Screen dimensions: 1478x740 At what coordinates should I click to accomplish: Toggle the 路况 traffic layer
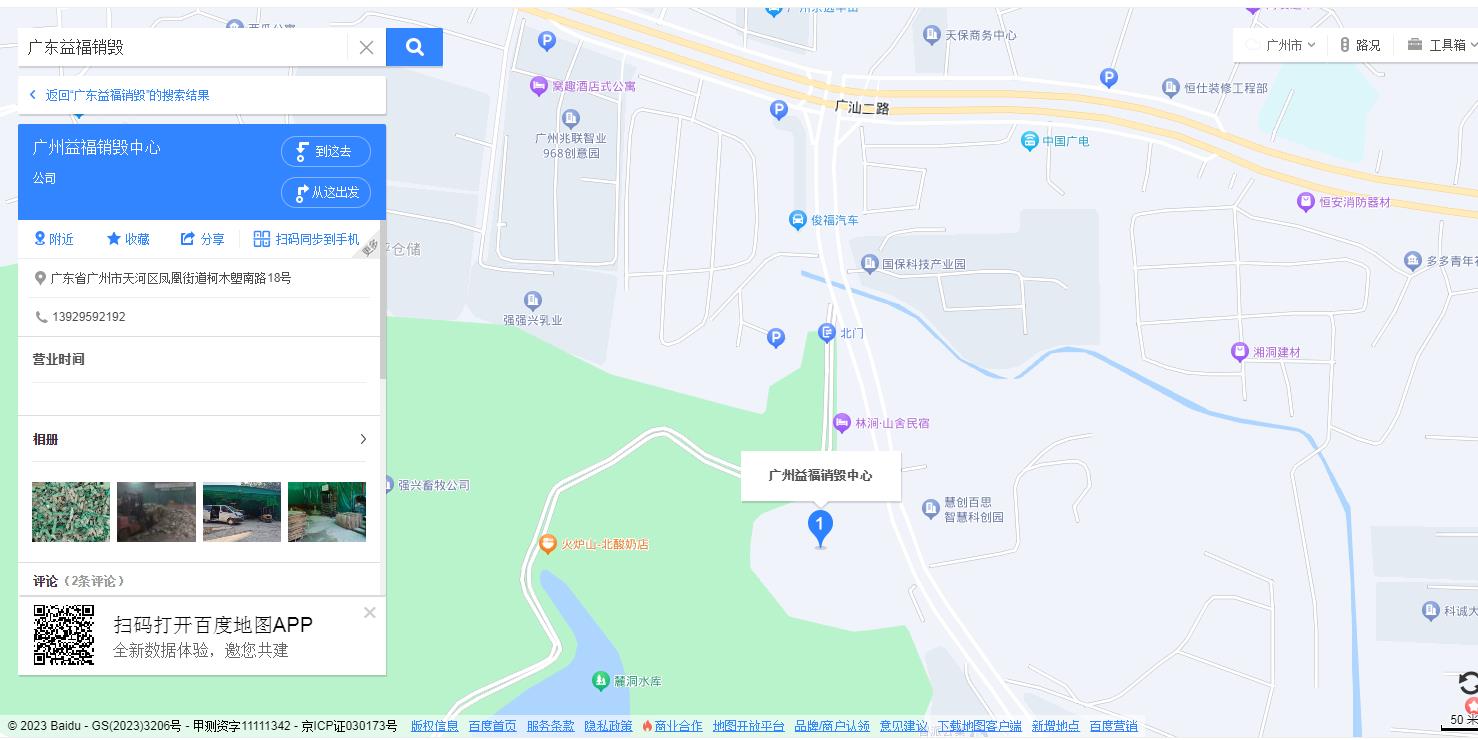click(x=1360, y=45)
